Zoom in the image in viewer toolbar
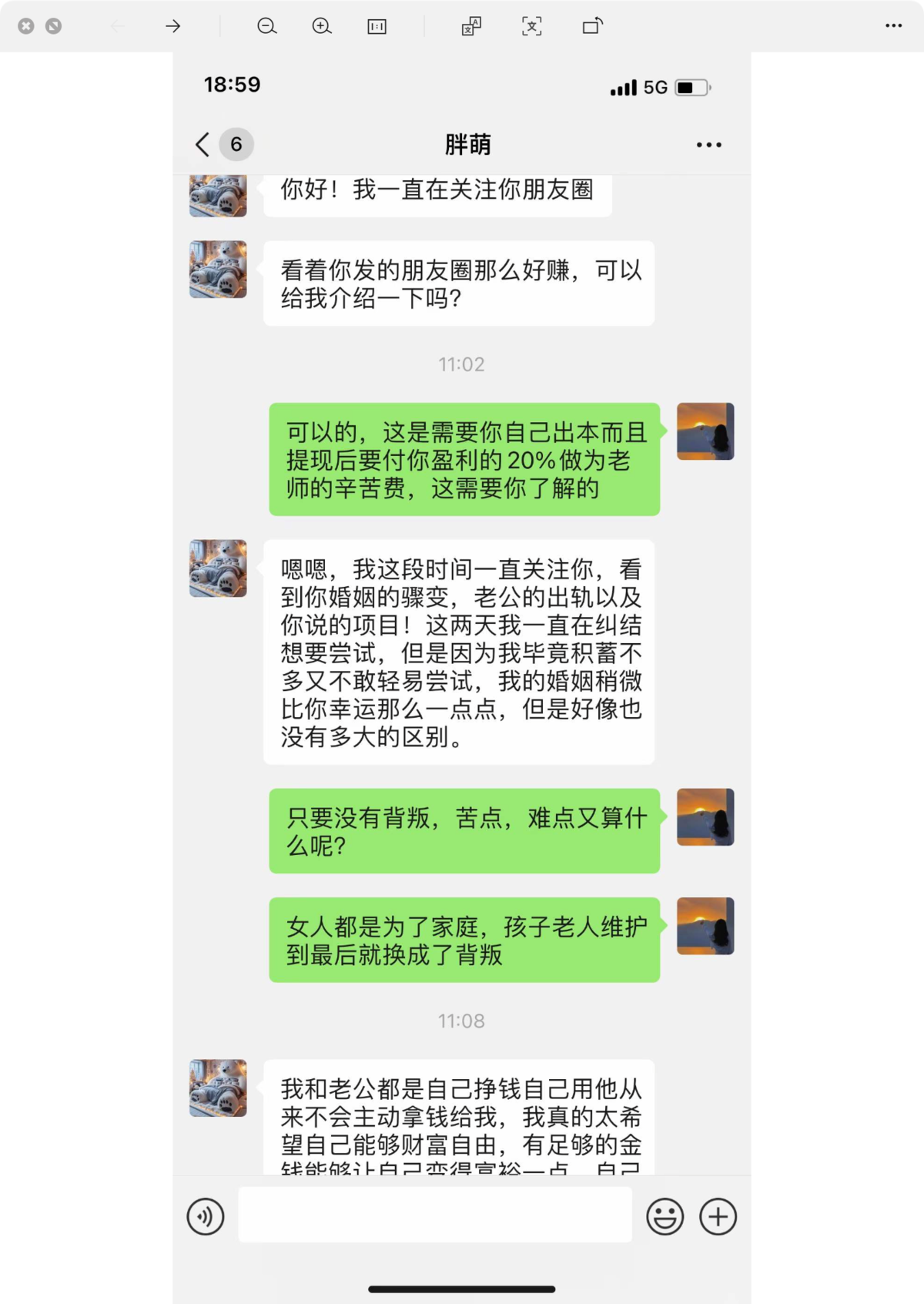 (x=322, y=26)
